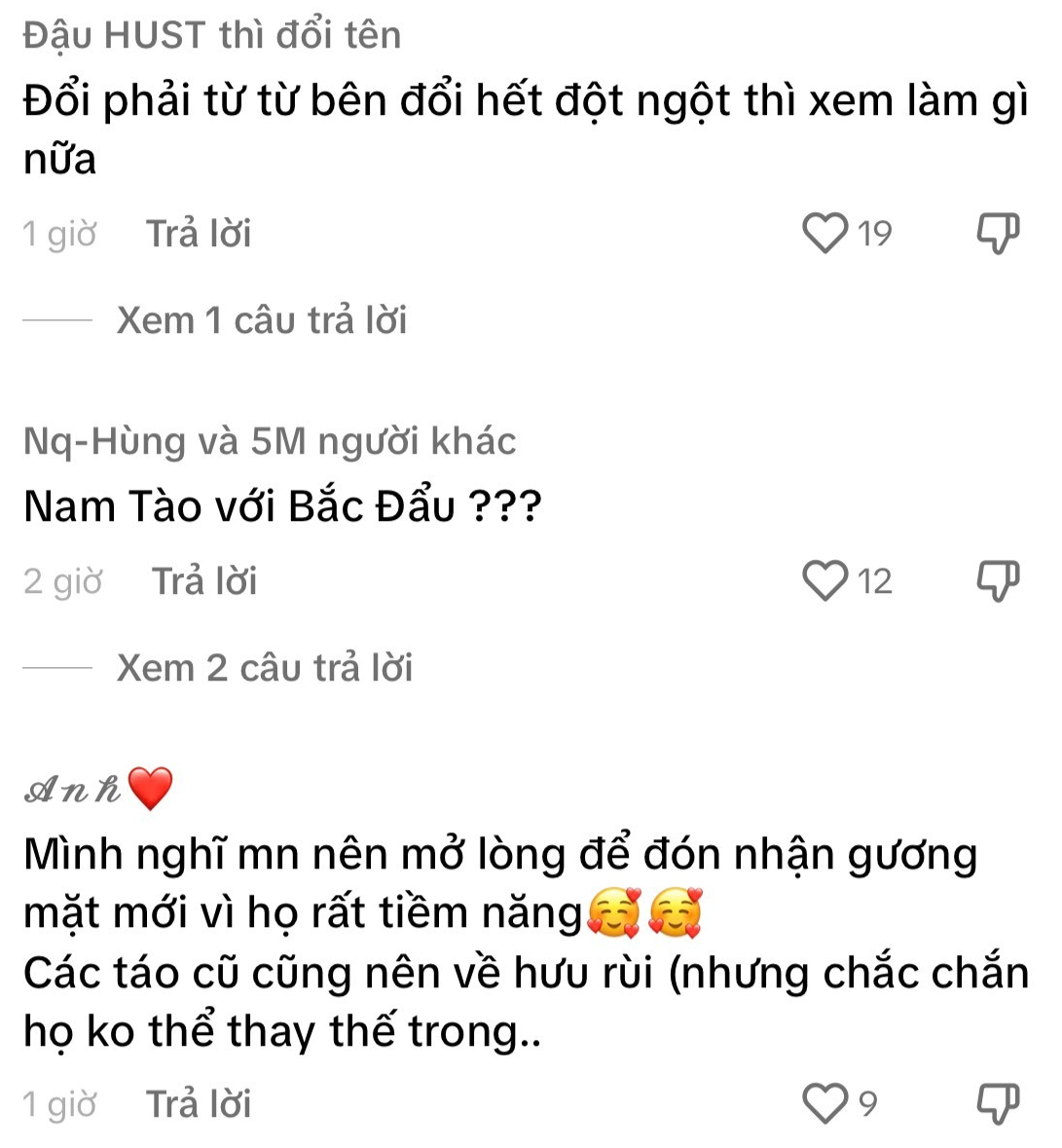This screenshot has height=1148, width=1062.
Task: Like the comment by Đậu HUST thì đổi tên
Action: coord(824,234)
